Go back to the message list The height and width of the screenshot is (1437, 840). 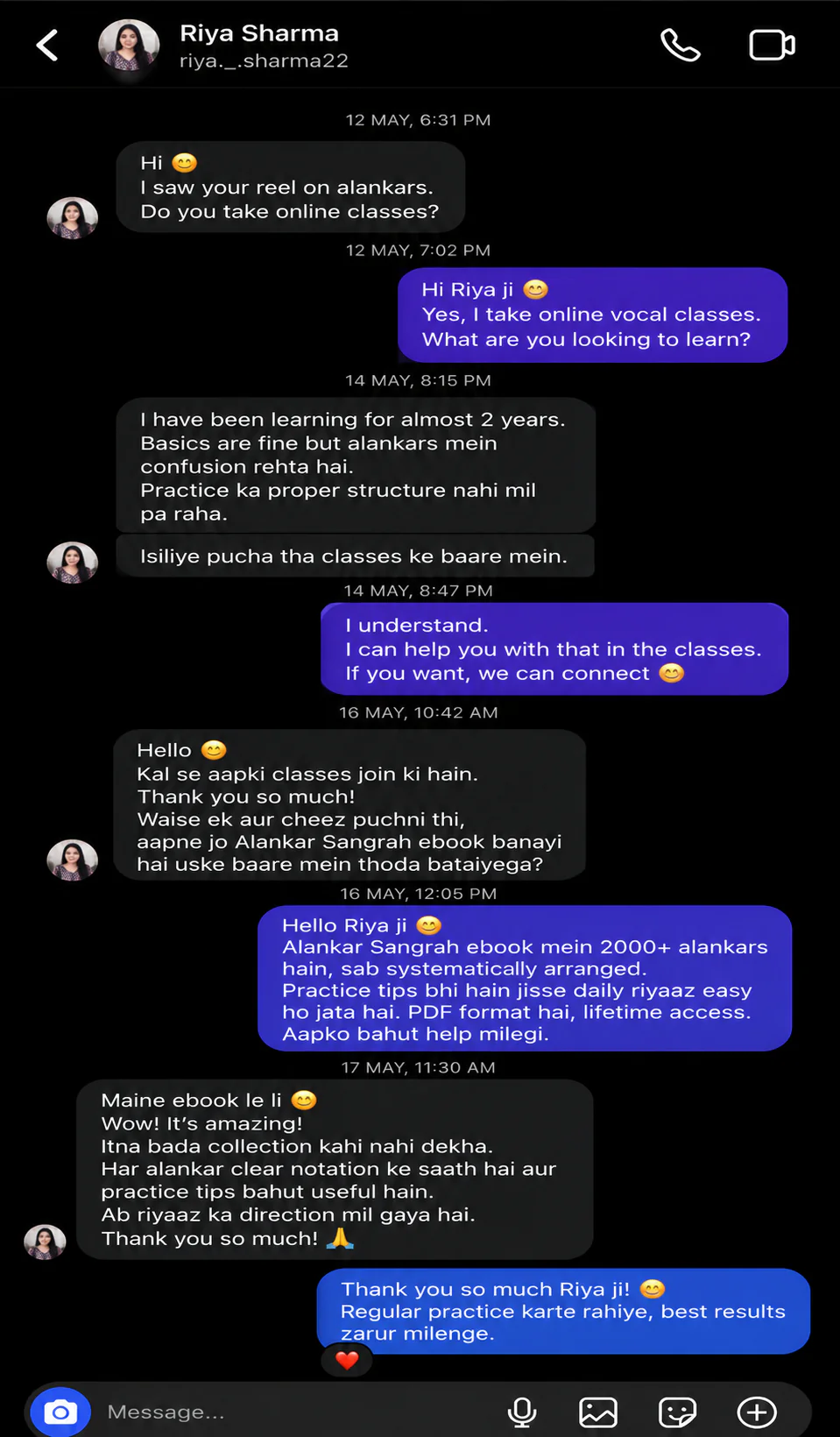[47, 45]
